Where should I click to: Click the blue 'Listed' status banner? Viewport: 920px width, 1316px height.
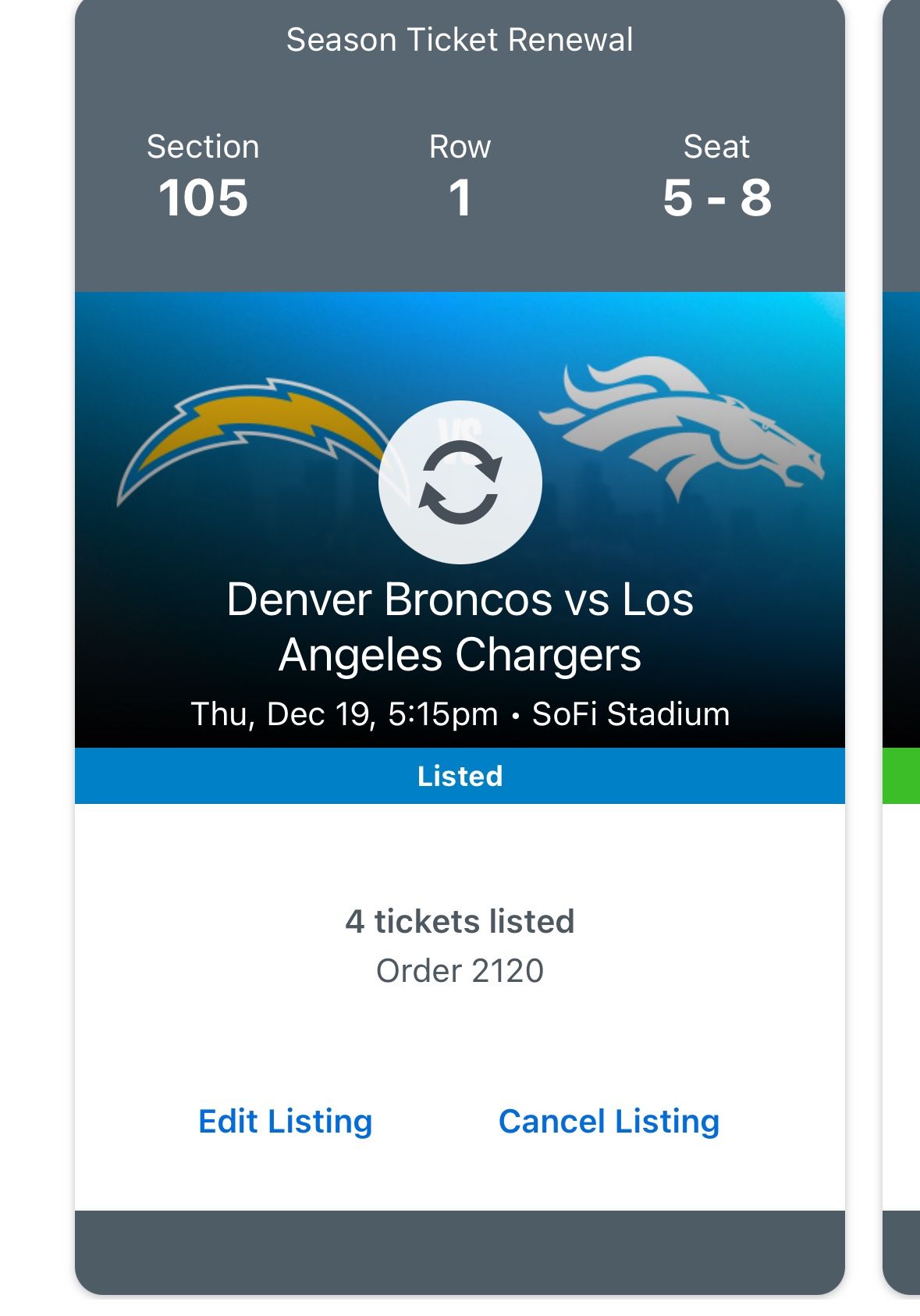(460, 777)
